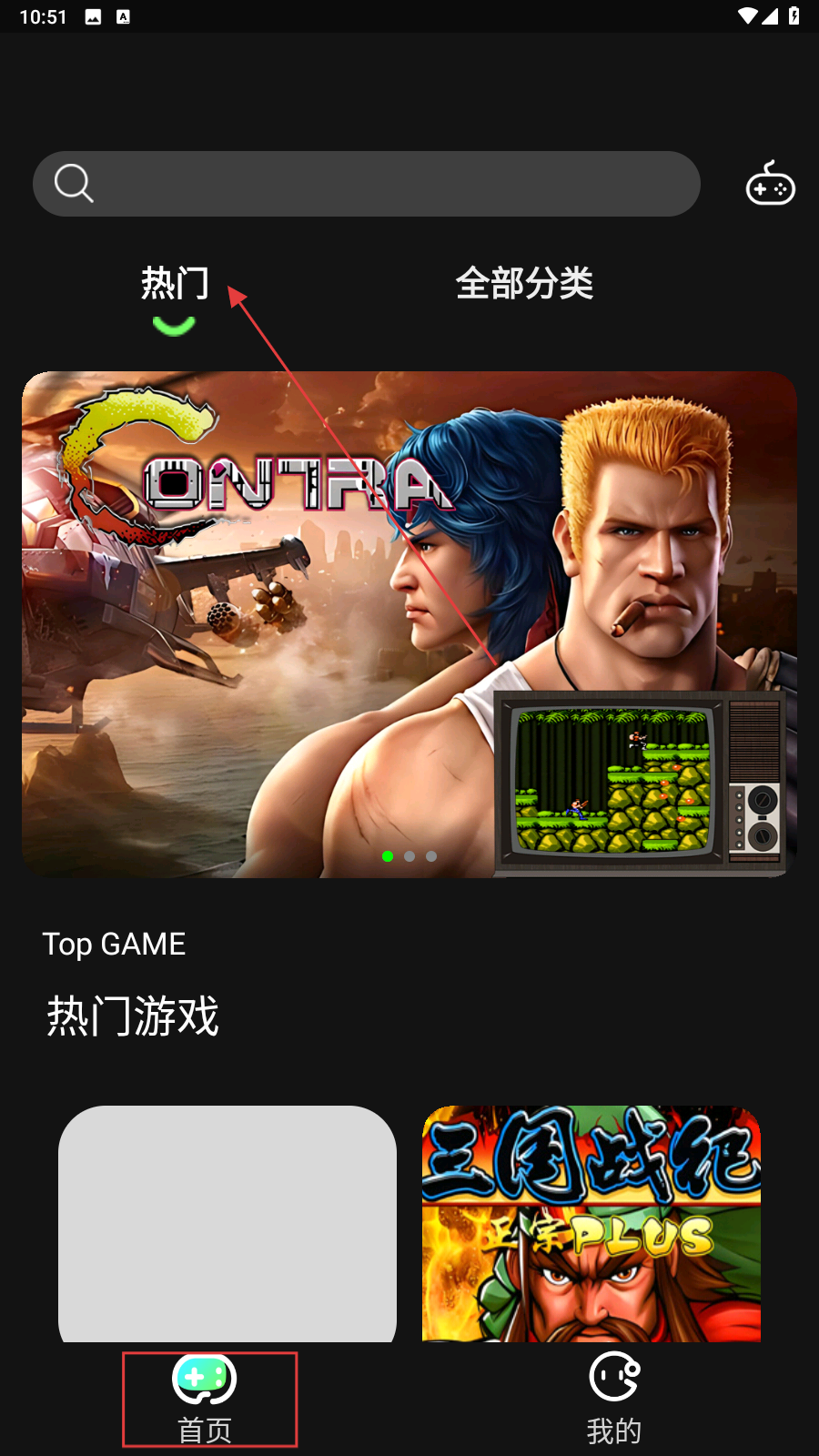Tap the gamepad icon beside search
This screenshot has width=819, height=1456.
[770, 184]
